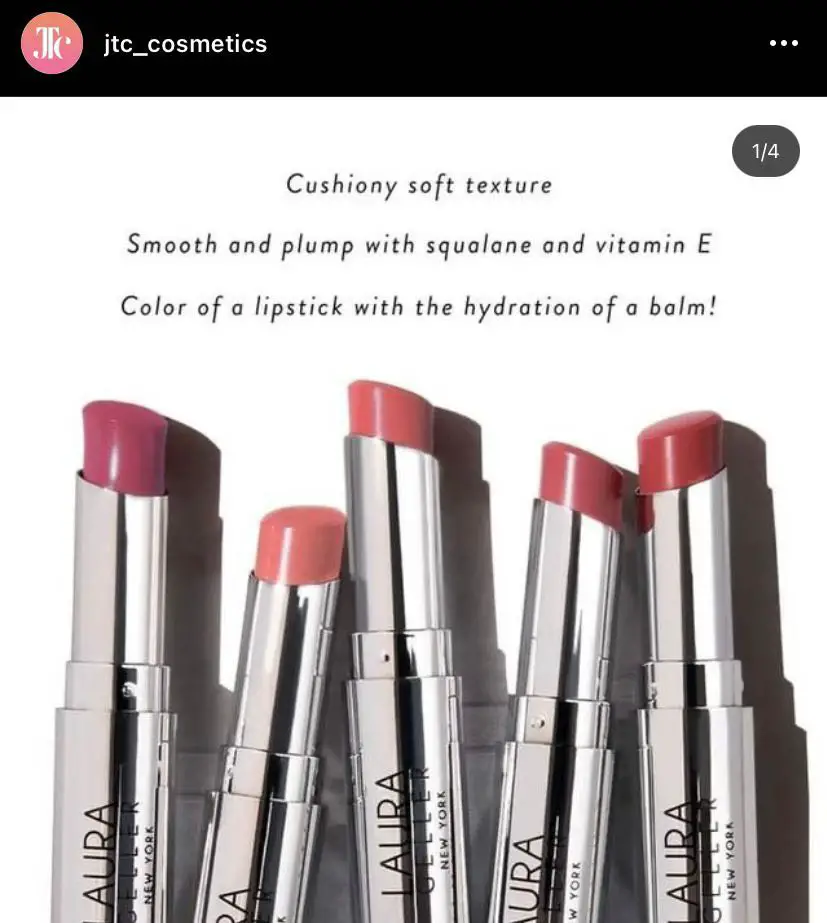Screen dimensions: 827x923
Task: Tap the Laura Geller lipstick post image
Action: [x=413, y=560]
